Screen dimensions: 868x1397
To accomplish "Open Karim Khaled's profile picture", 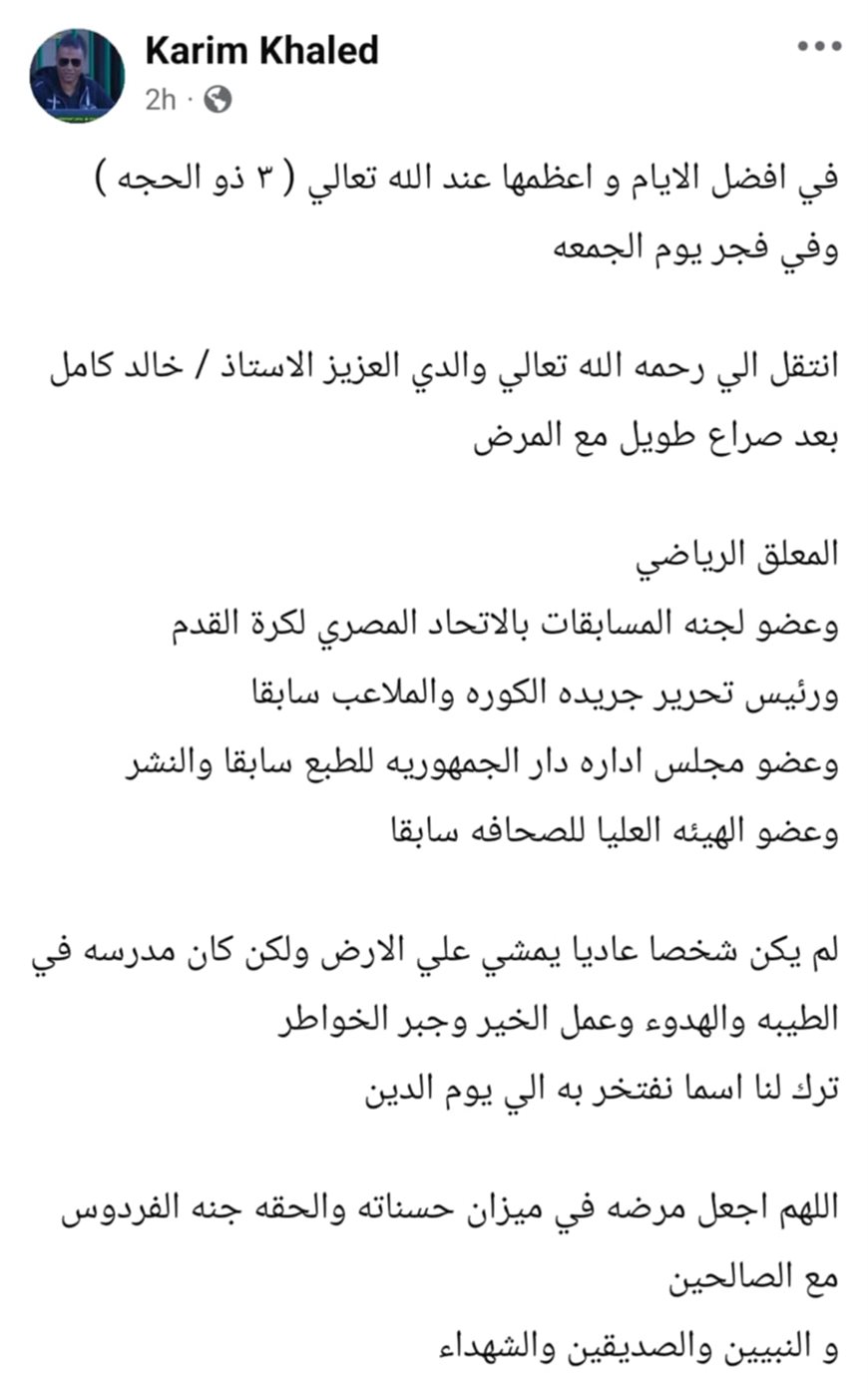I will pos(77,76).
